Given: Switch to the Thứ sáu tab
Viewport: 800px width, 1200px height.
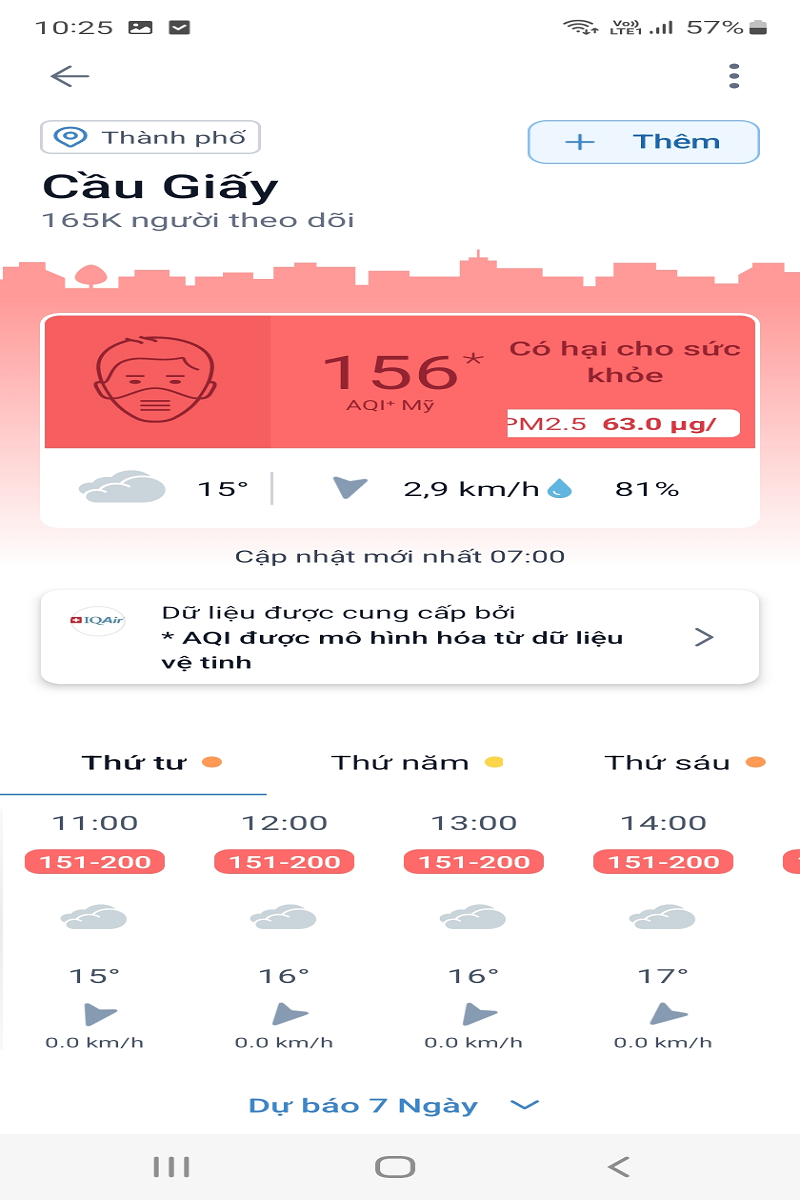Looking at the screenshot, I should click(x=668, y=762).
